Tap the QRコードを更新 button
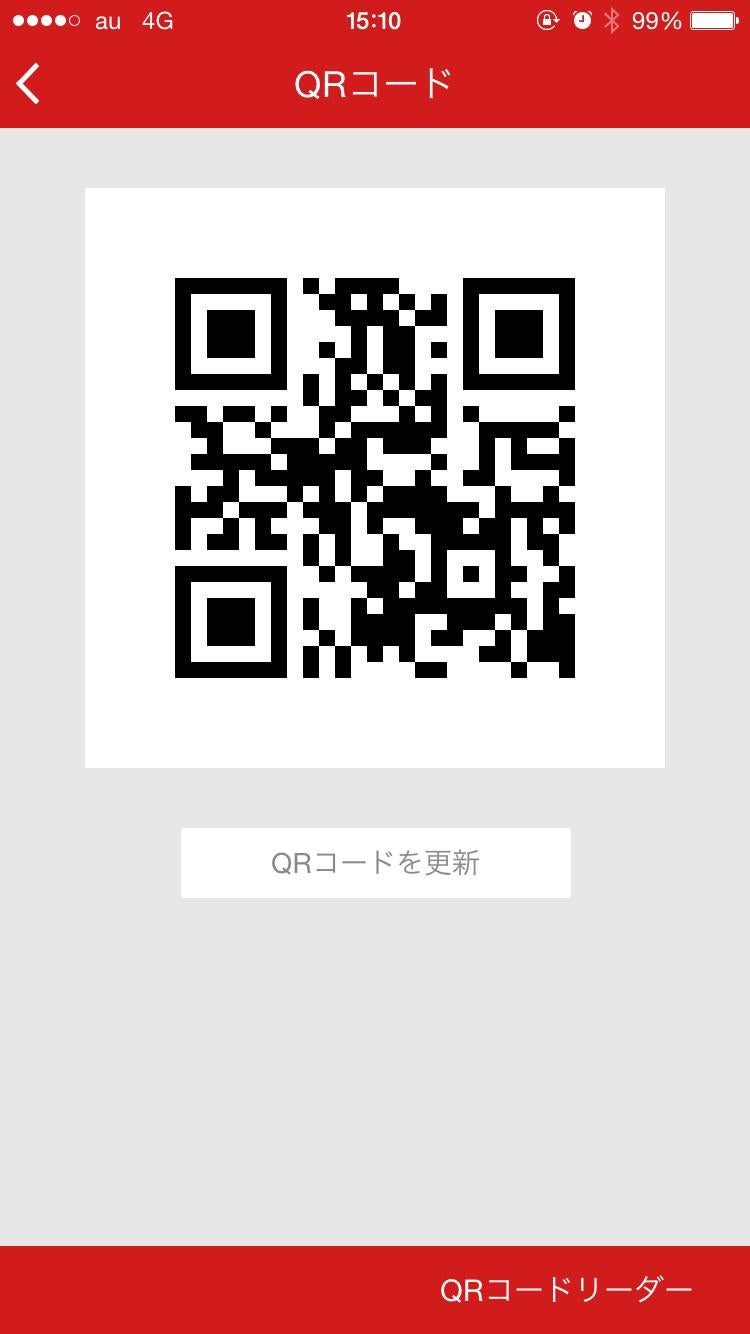 point(375,862)
